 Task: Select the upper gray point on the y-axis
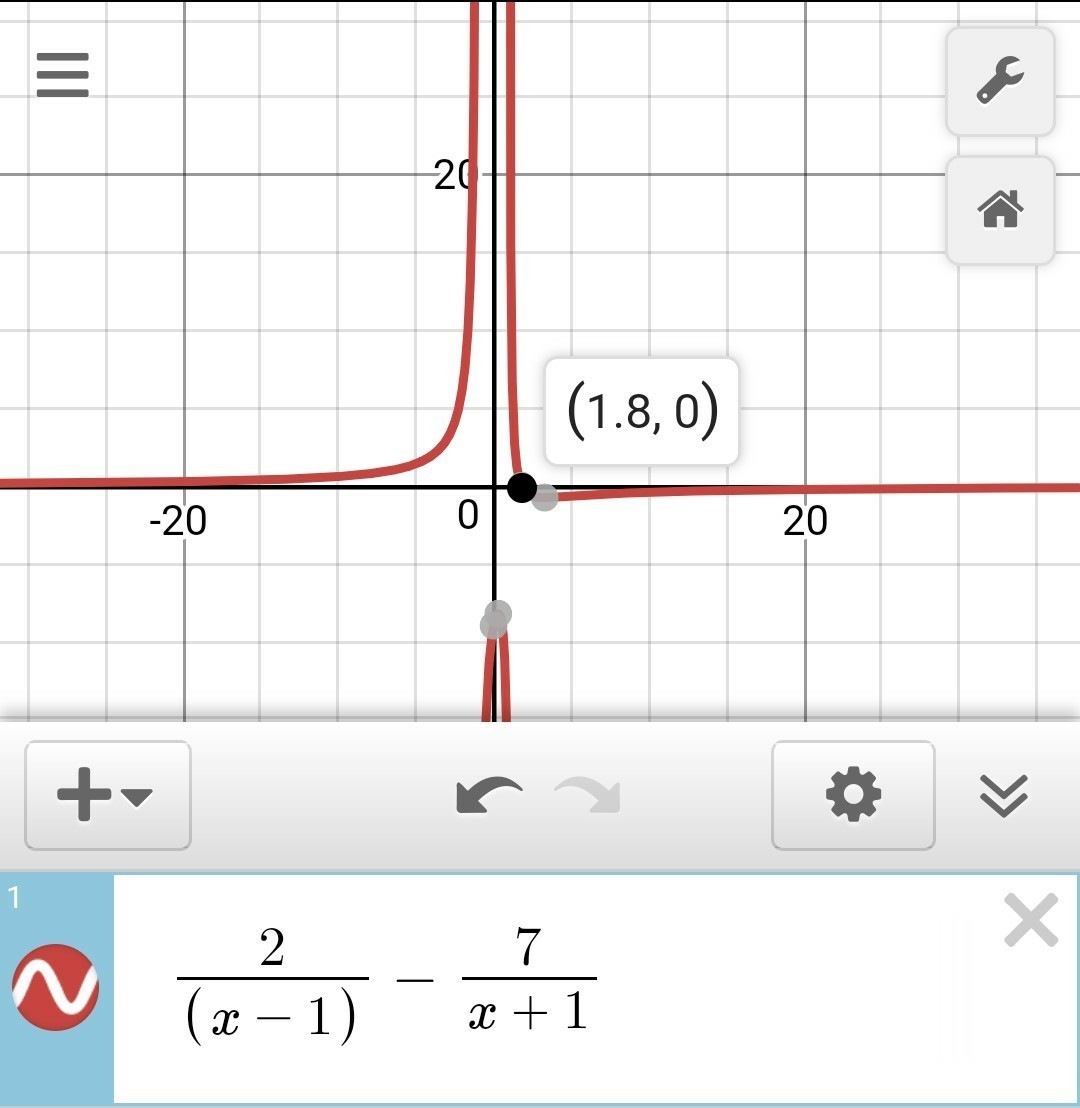(x=498, y=613)
